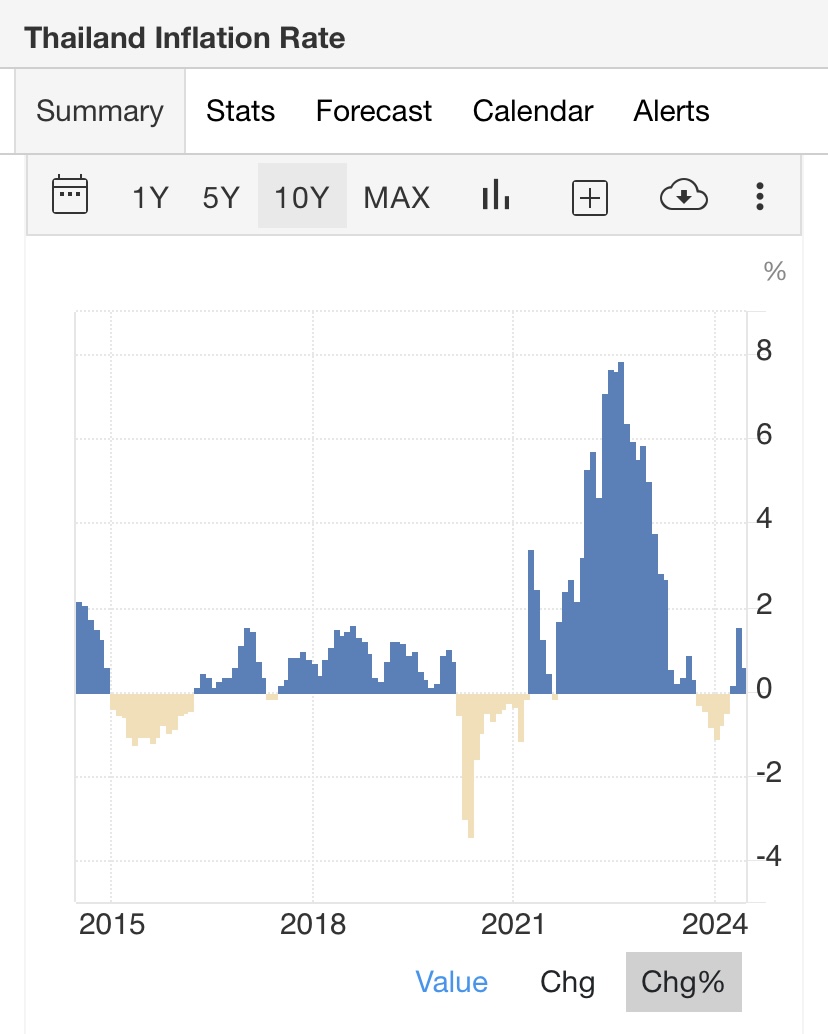This screenshot has width=828, height=1034.
Task: Add comparison with the plus icon
Action: [590, 197]
